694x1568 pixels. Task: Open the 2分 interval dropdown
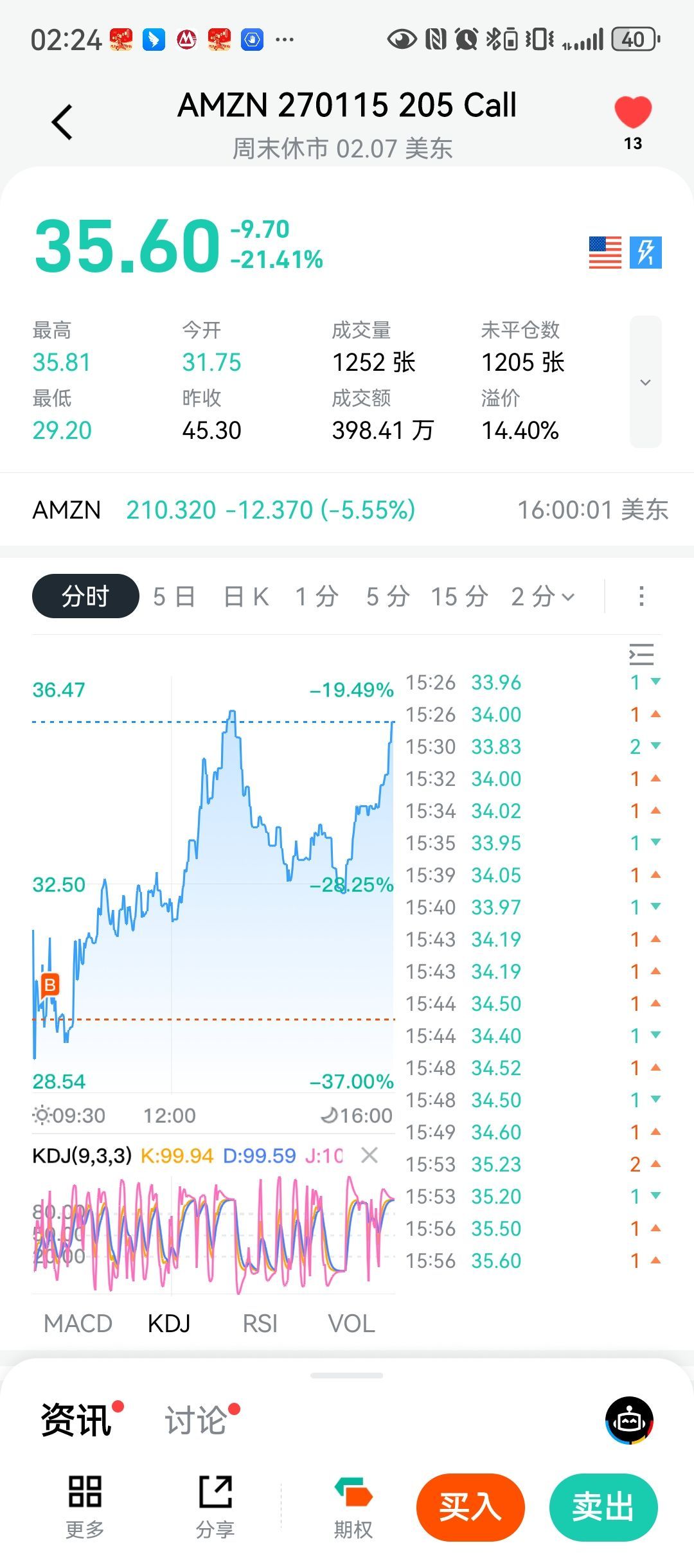pyautogui.click(x=542, y=596)
